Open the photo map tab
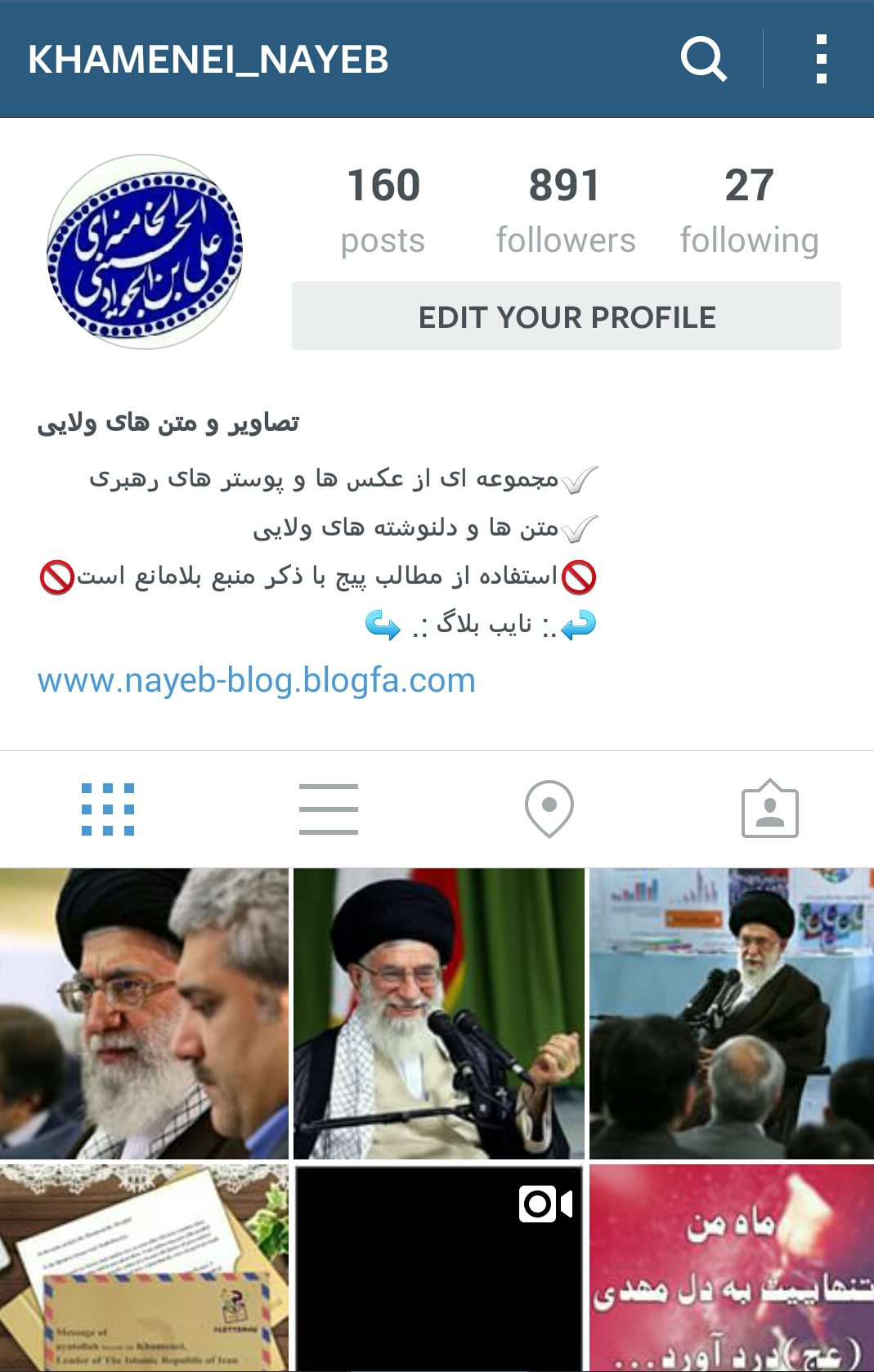The image size is (874, 1372). pyautogui.click(x=549, y=809)
